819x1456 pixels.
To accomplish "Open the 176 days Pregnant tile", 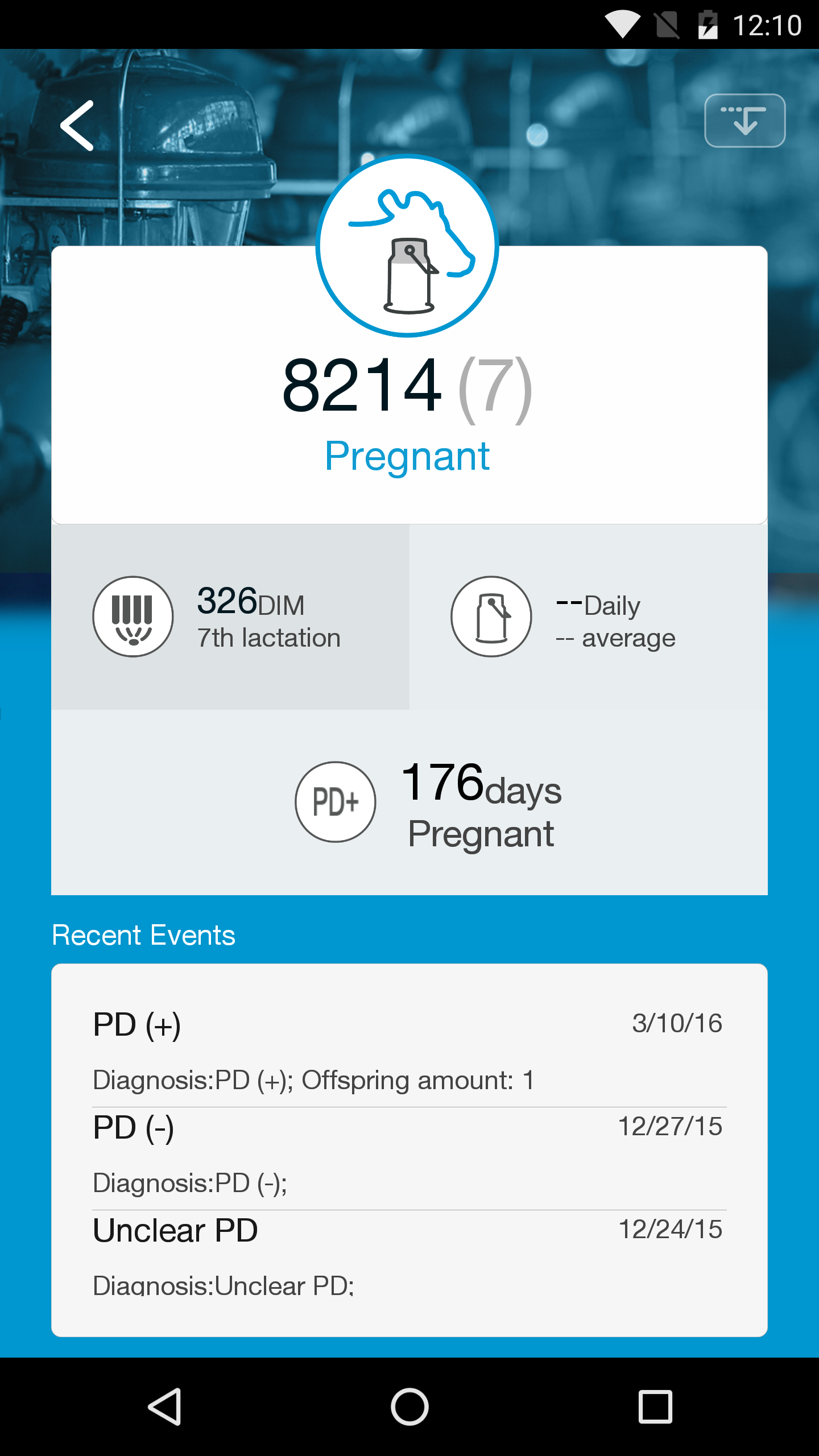I will (409, 803).
